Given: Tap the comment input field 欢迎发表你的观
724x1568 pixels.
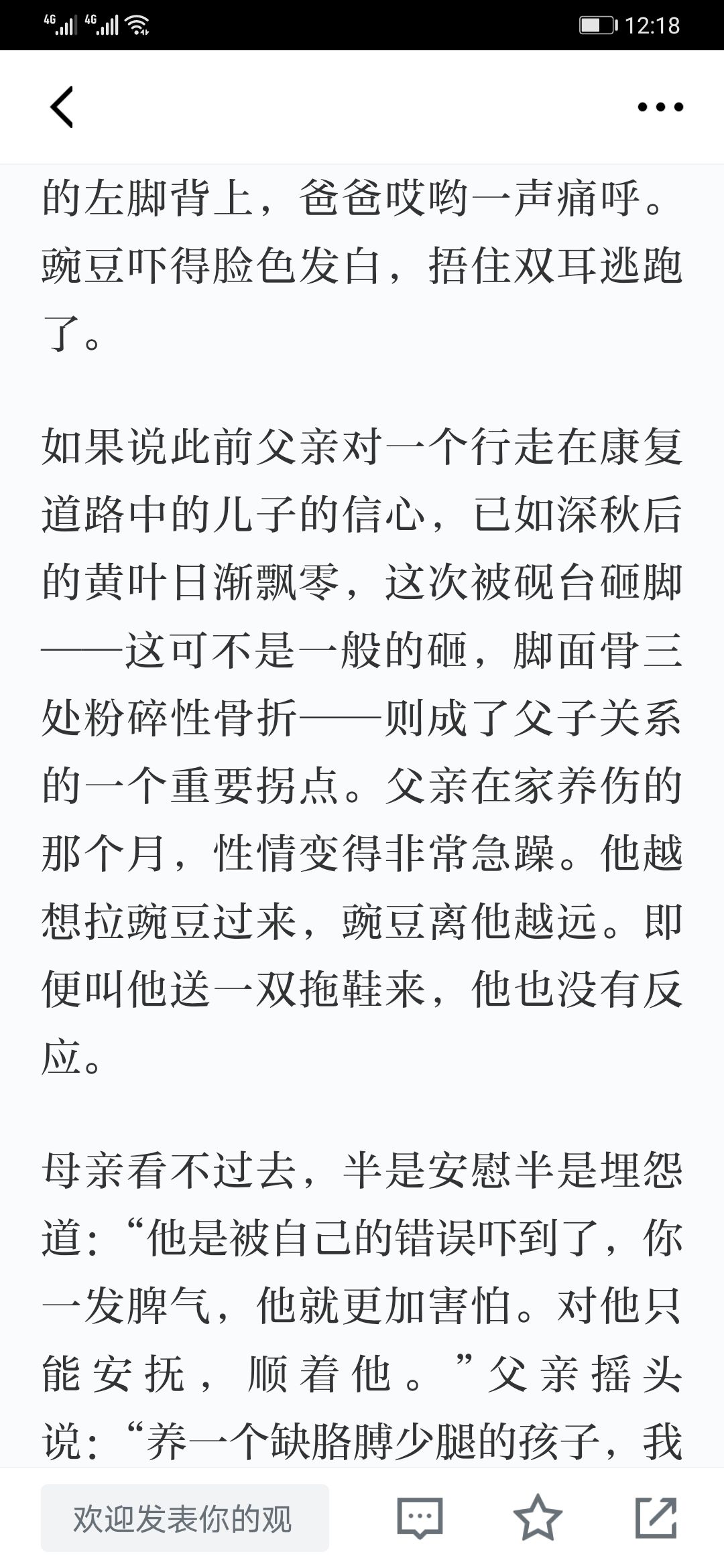Looking at the screenshot, I should [185, 1518].
